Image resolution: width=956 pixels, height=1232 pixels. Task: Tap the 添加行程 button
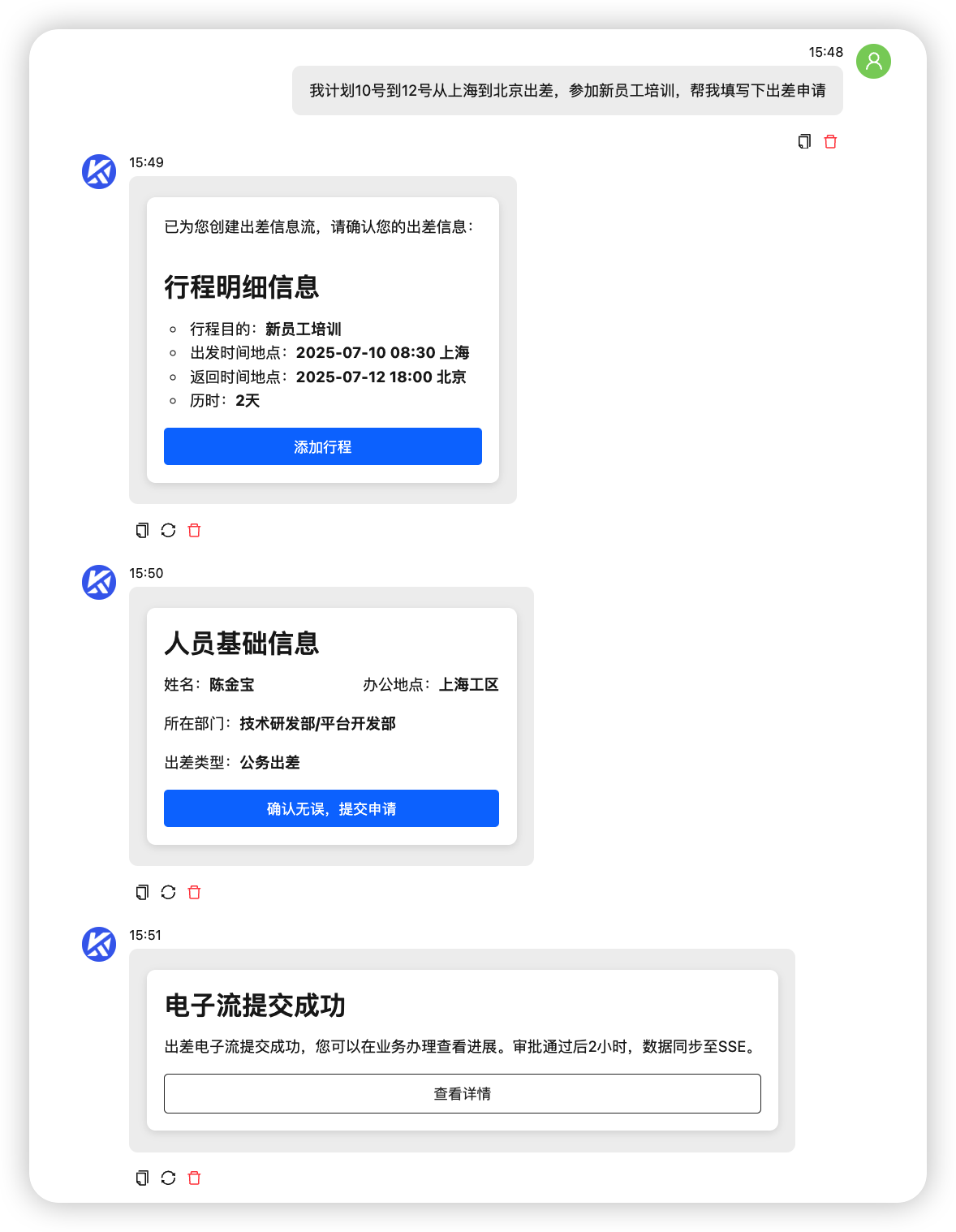pos(322,446)
